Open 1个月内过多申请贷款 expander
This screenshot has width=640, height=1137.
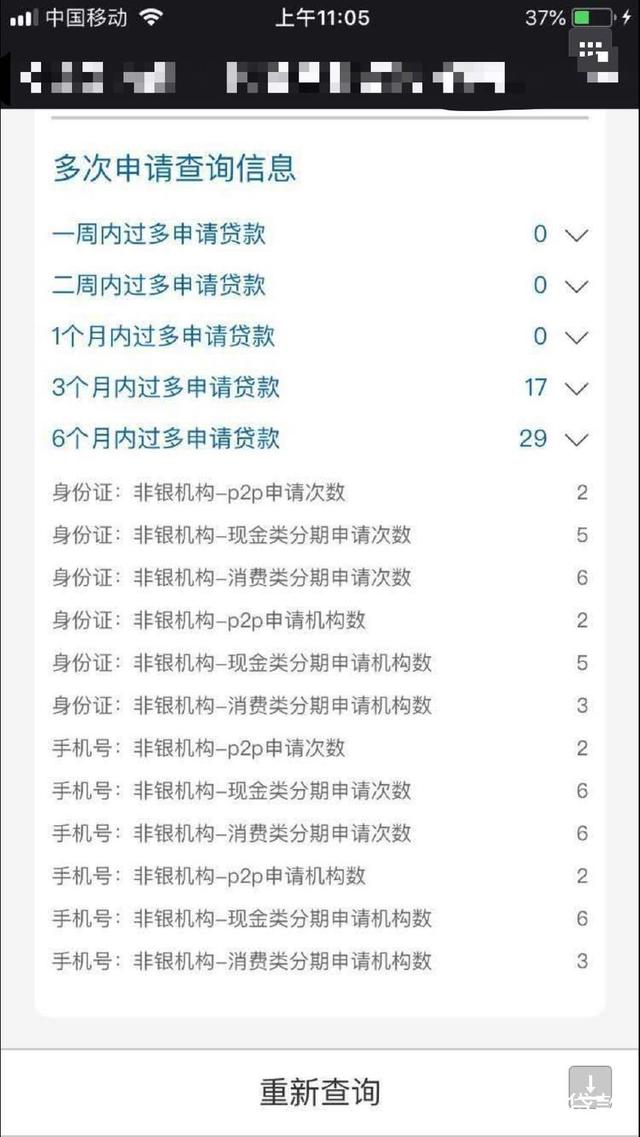point(576,337)
